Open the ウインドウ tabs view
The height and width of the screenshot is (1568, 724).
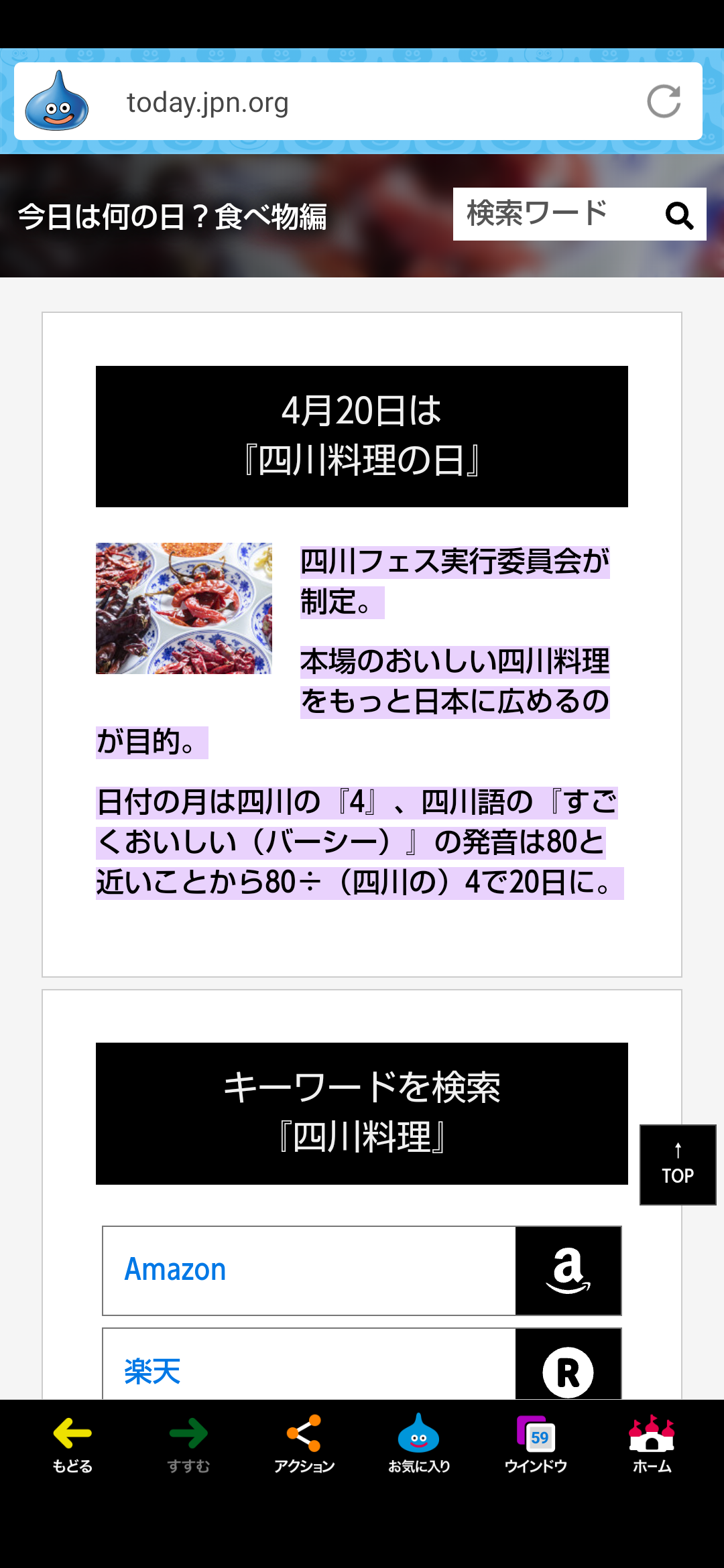click(x=536, y=1444)
